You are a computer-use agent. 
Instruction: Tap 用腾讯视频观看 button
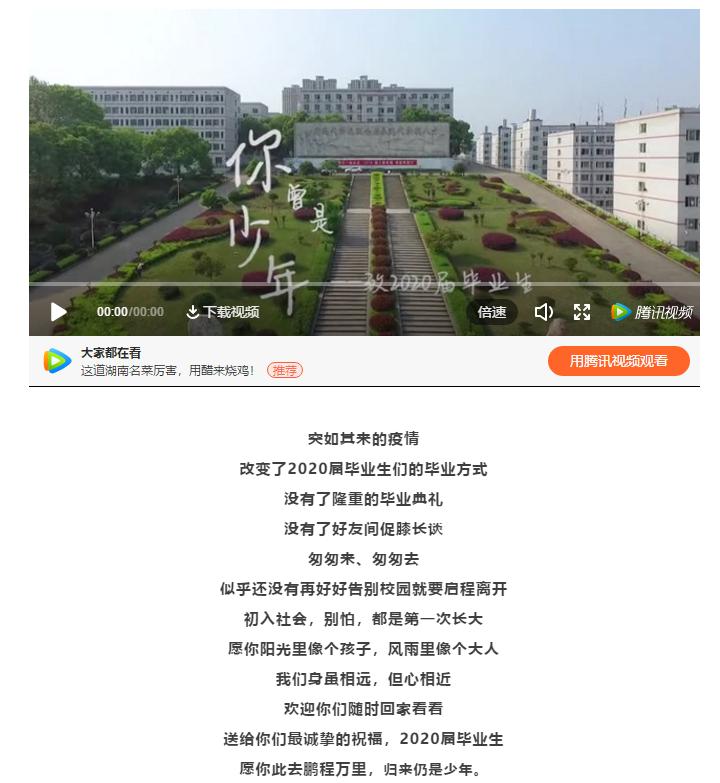[x=618, y=361]
